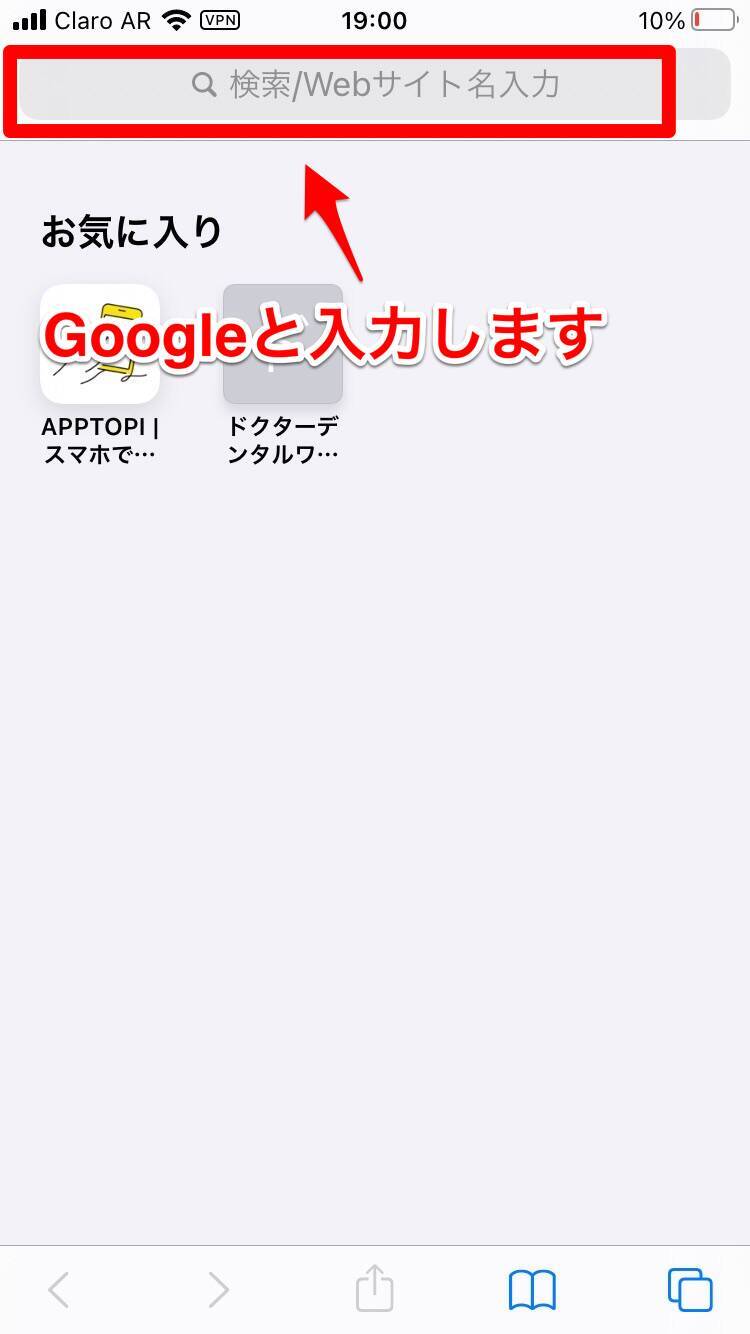Show all open tabs
The height and width of the screenshot is (1334, 750).
[x=690, y=1290]
